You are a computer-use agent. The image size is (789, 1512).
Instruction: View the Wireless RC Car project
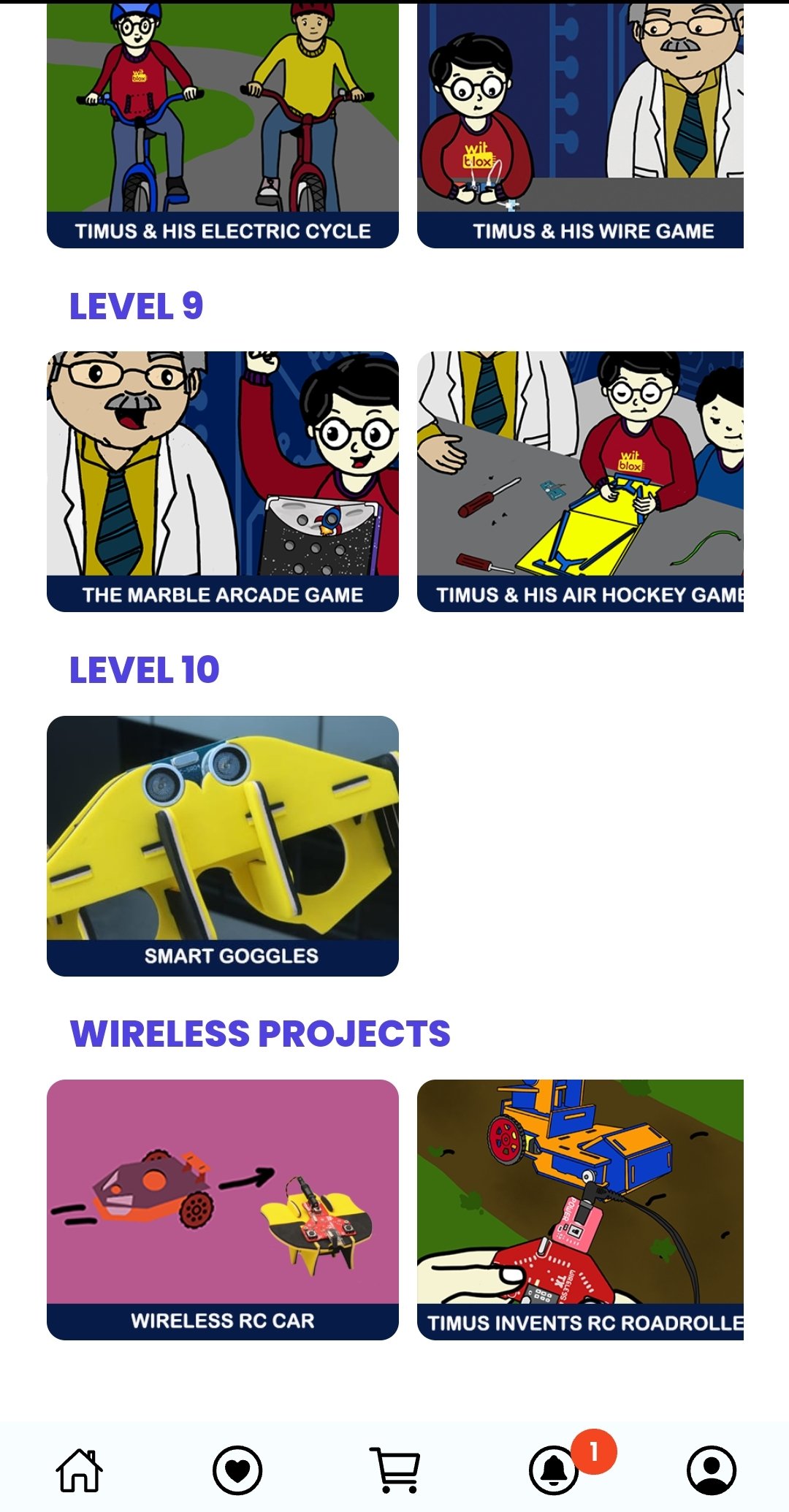click(223, 1209)
